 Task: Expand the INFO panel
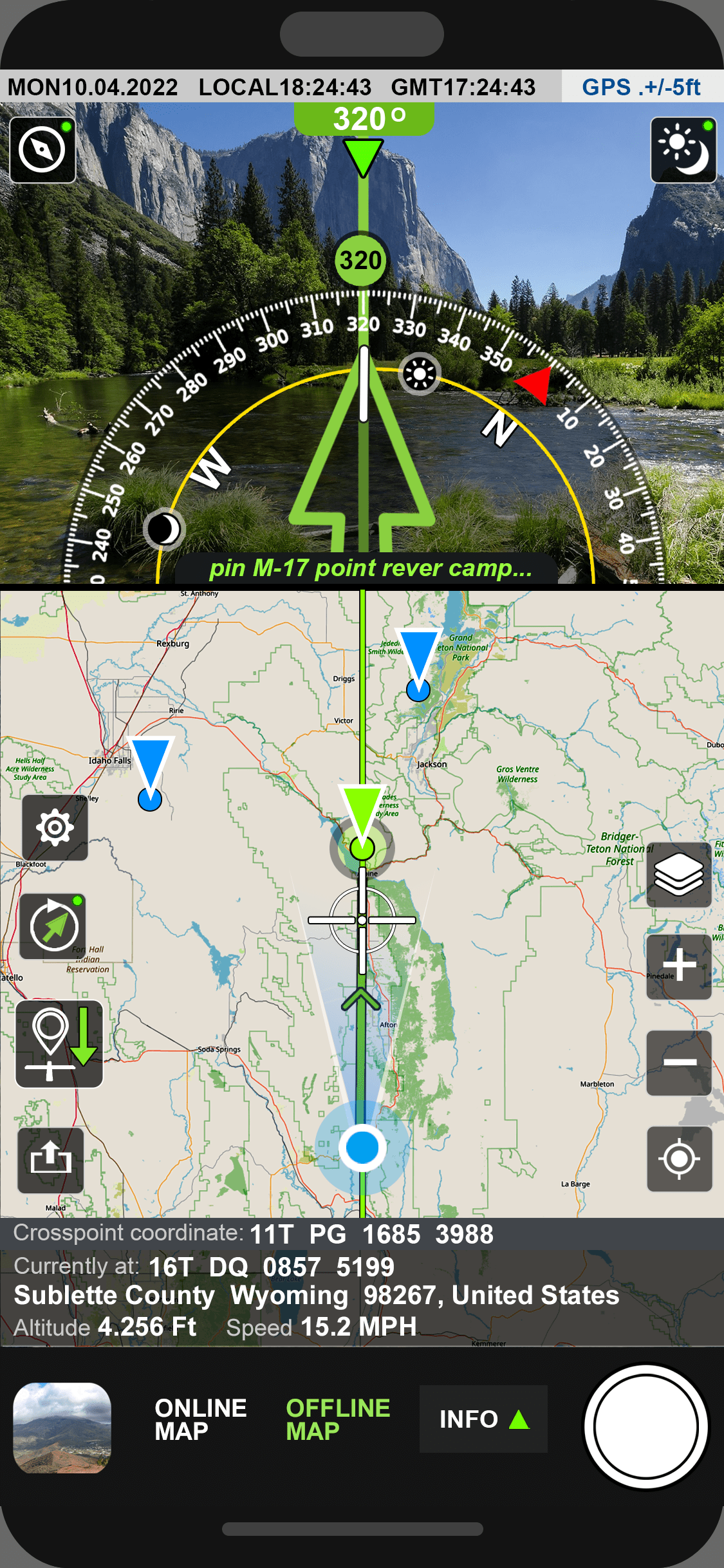coord(483,1419)
